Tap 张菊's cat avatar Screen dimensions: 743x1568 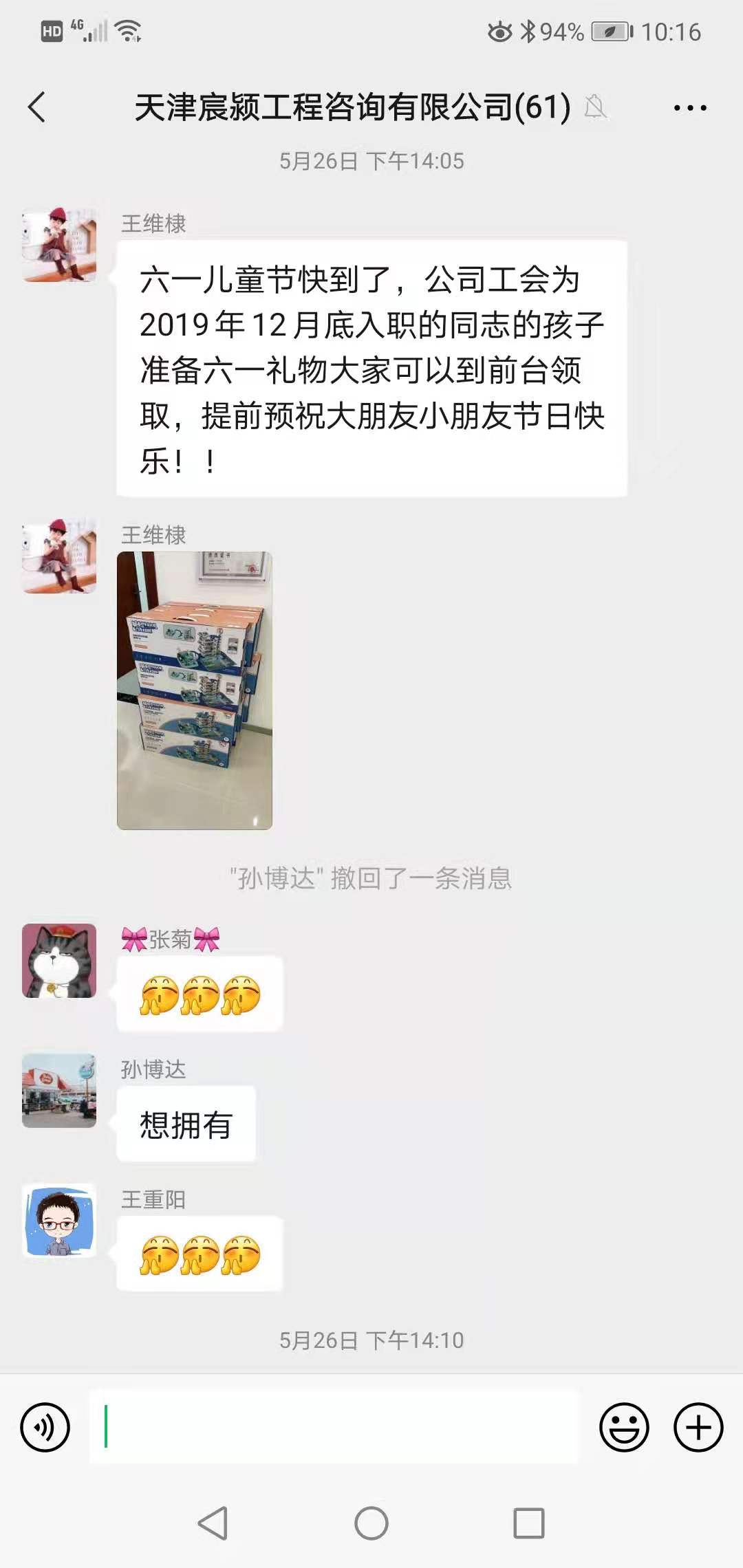coord(59,961)
